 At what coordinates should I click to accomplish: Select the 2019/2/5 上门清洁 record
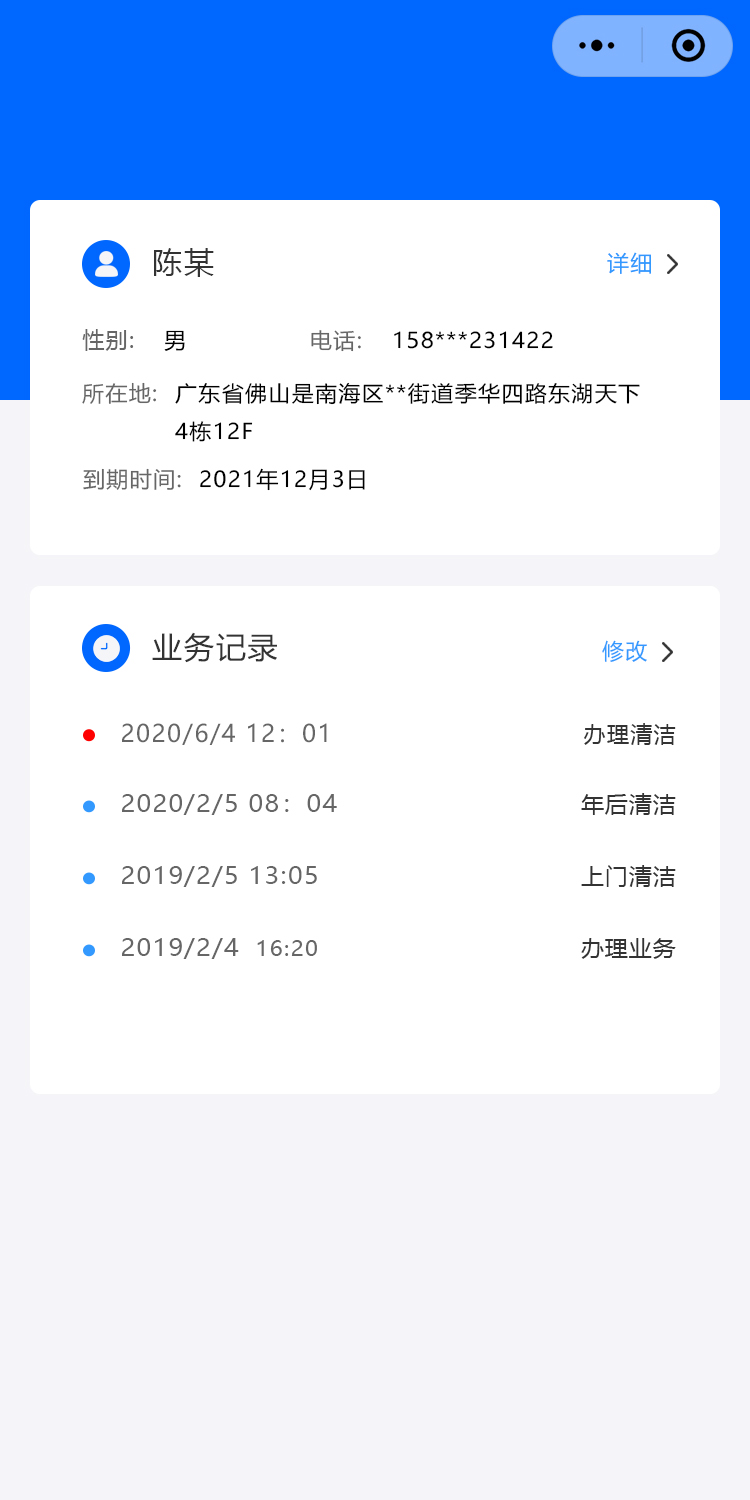pyautogui.click(x=378, y=877)
